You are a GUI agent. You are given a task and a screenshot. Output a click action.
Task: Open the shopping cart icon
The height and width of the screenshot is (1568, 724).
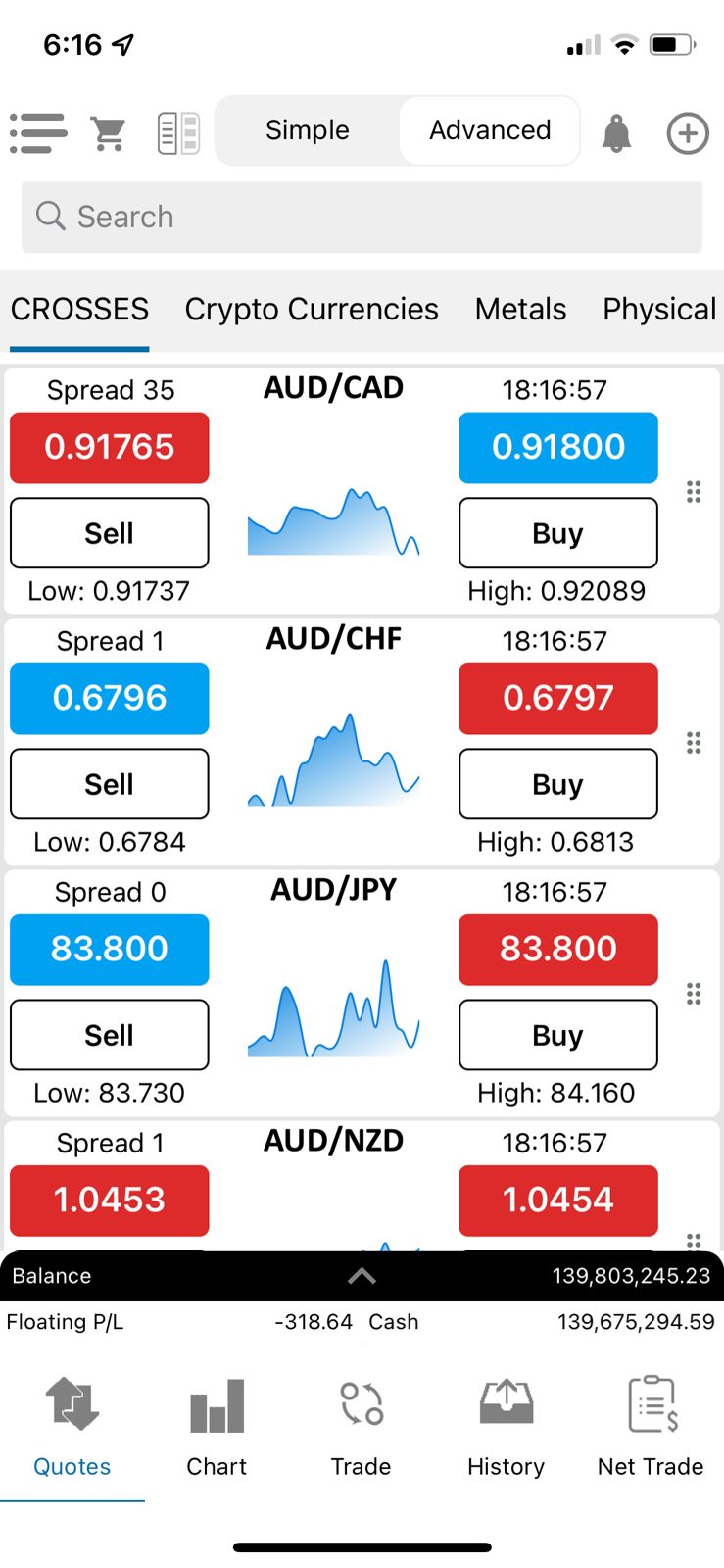tap(109, 132)
